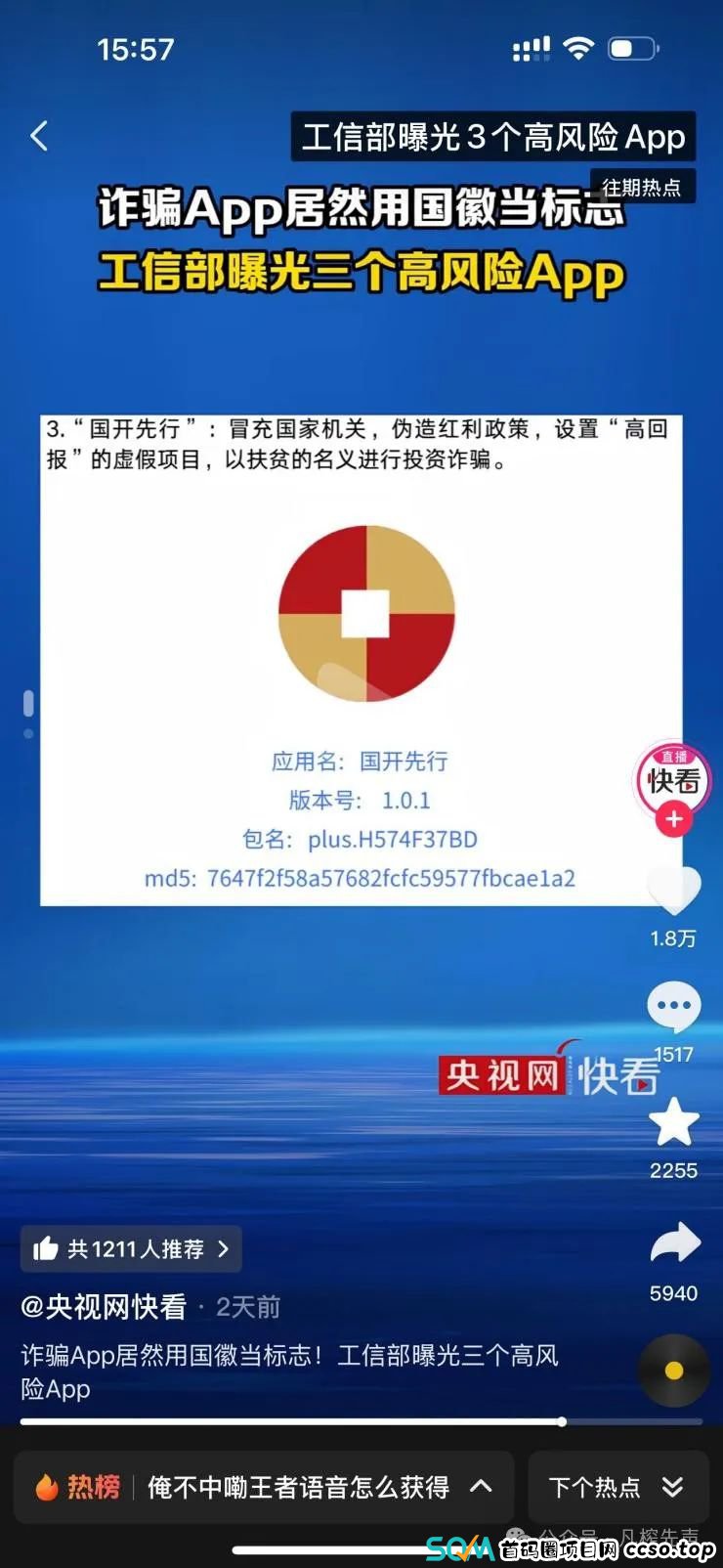Viewport: 723px width, 1568px height.
Task: Tap the Wi-Fi indicator in the status bar
Action: [578, 46]
